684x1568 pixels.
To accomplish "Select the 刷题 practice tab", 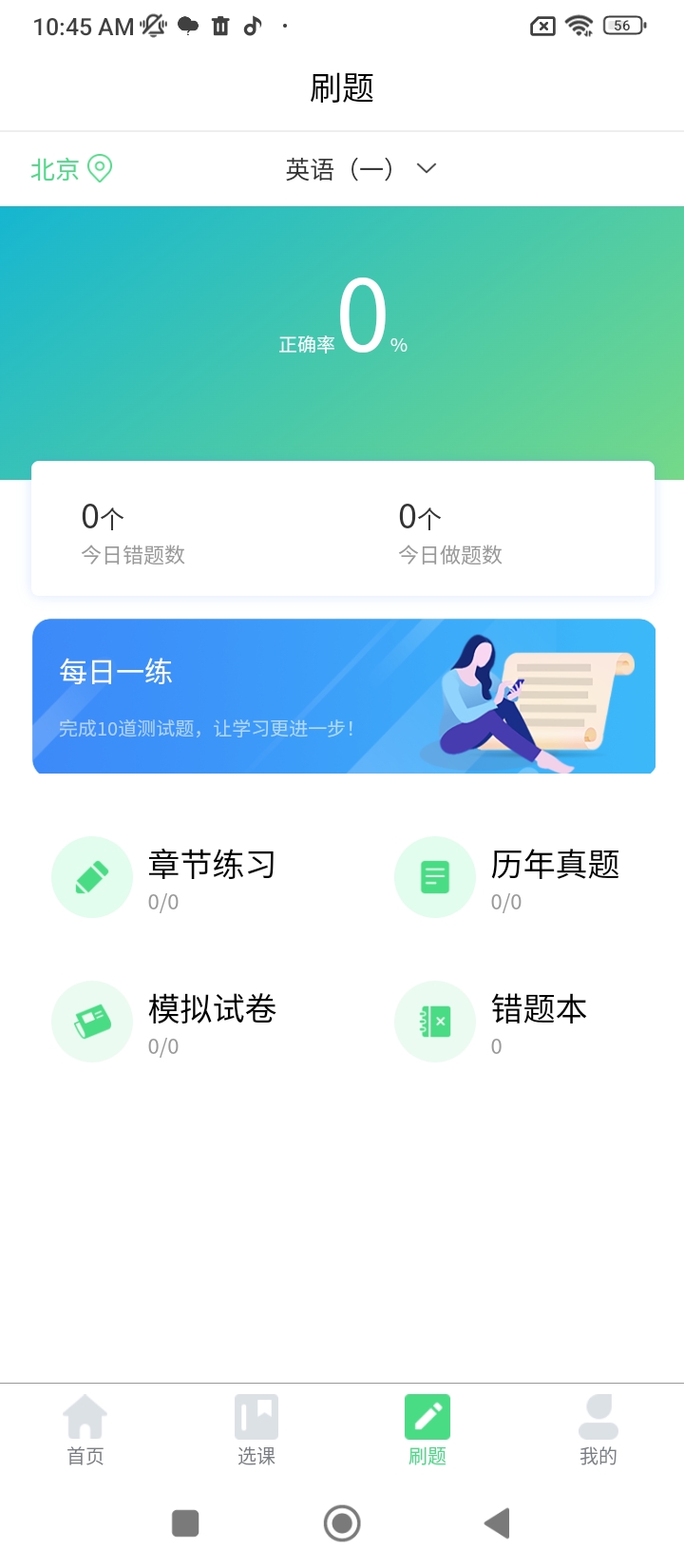I will click(x=427, y=1429).
